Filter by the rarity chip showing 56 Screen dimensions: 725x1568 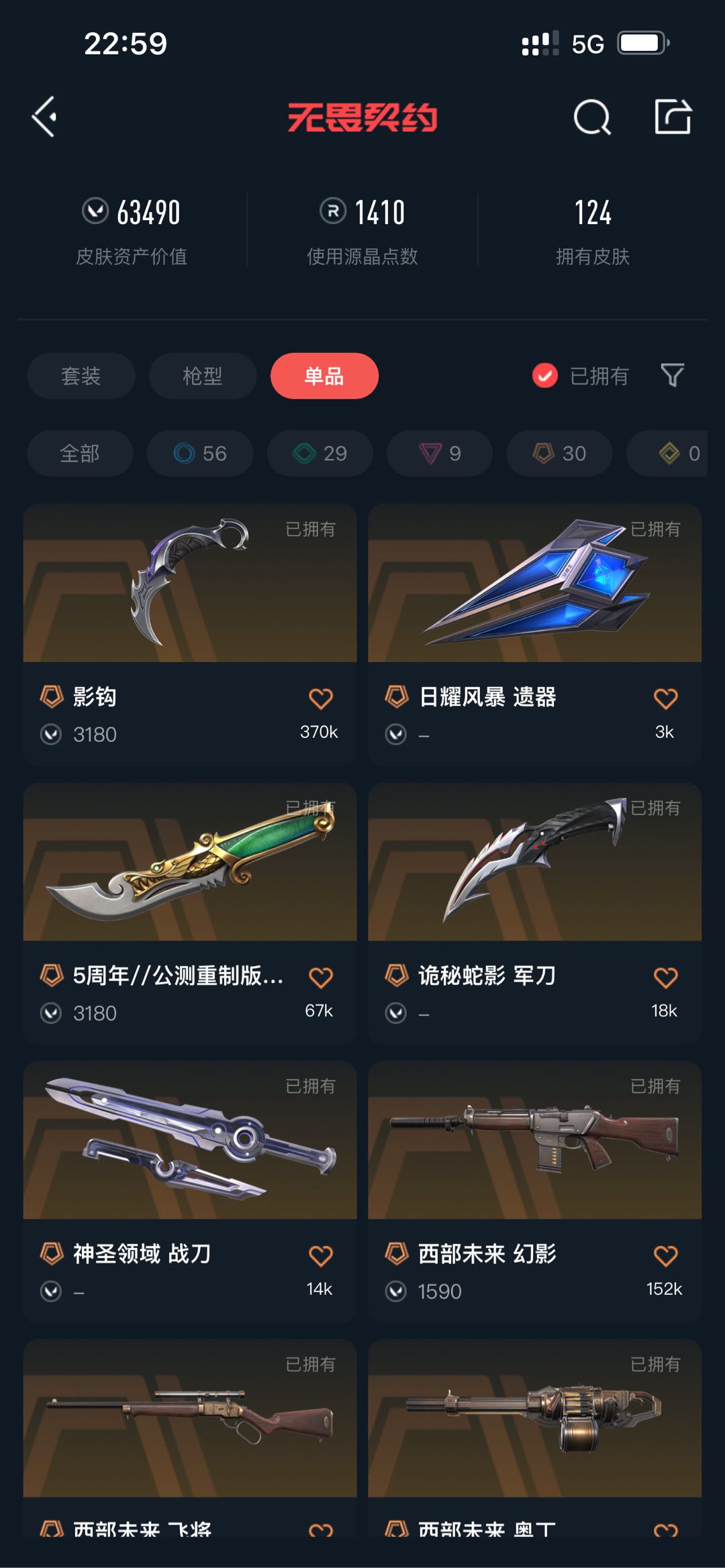(200, 454)
